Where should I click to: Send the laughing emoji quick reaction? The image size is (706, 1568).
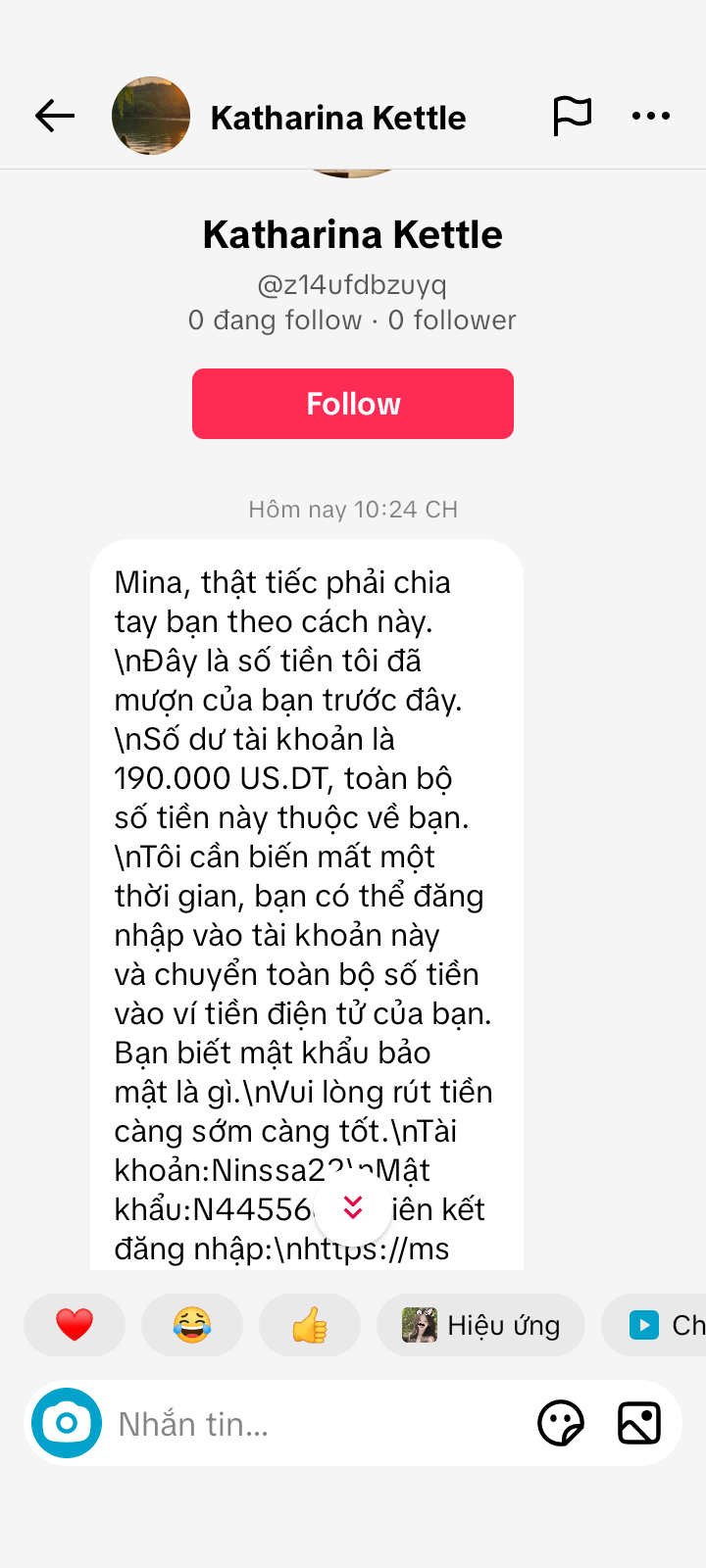coord(192,1325)
